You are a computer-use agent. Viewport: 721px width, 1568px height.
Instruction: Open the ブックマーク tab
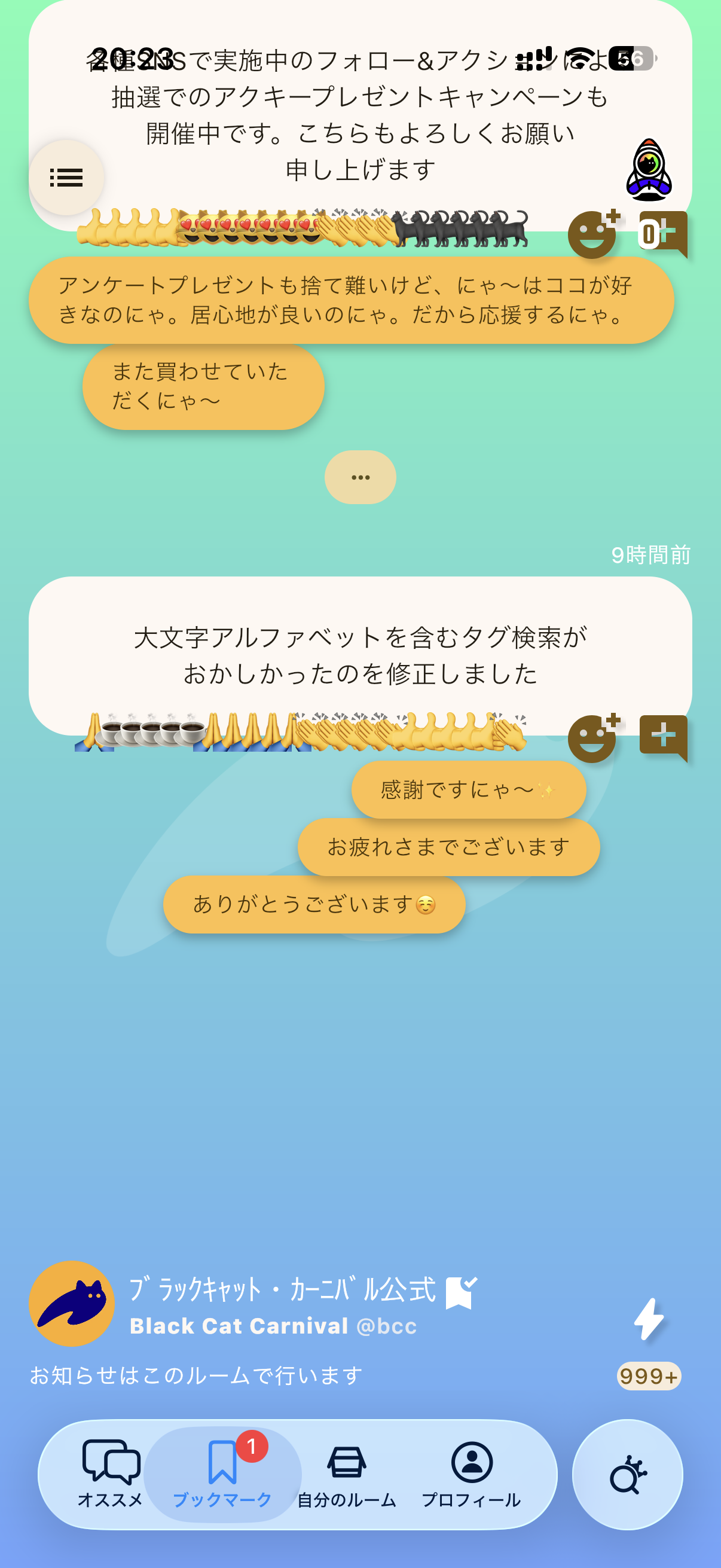click(x=222, y=1474)
